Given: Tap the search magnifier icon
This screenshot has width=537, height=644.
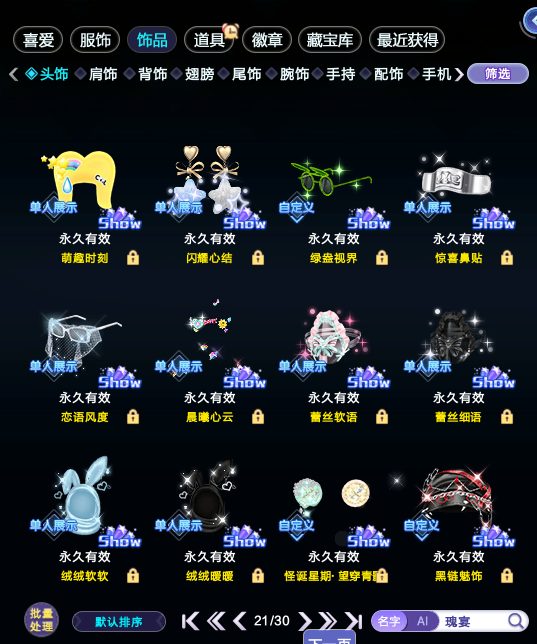Looking at the screenshot, I should coord(516,621).
